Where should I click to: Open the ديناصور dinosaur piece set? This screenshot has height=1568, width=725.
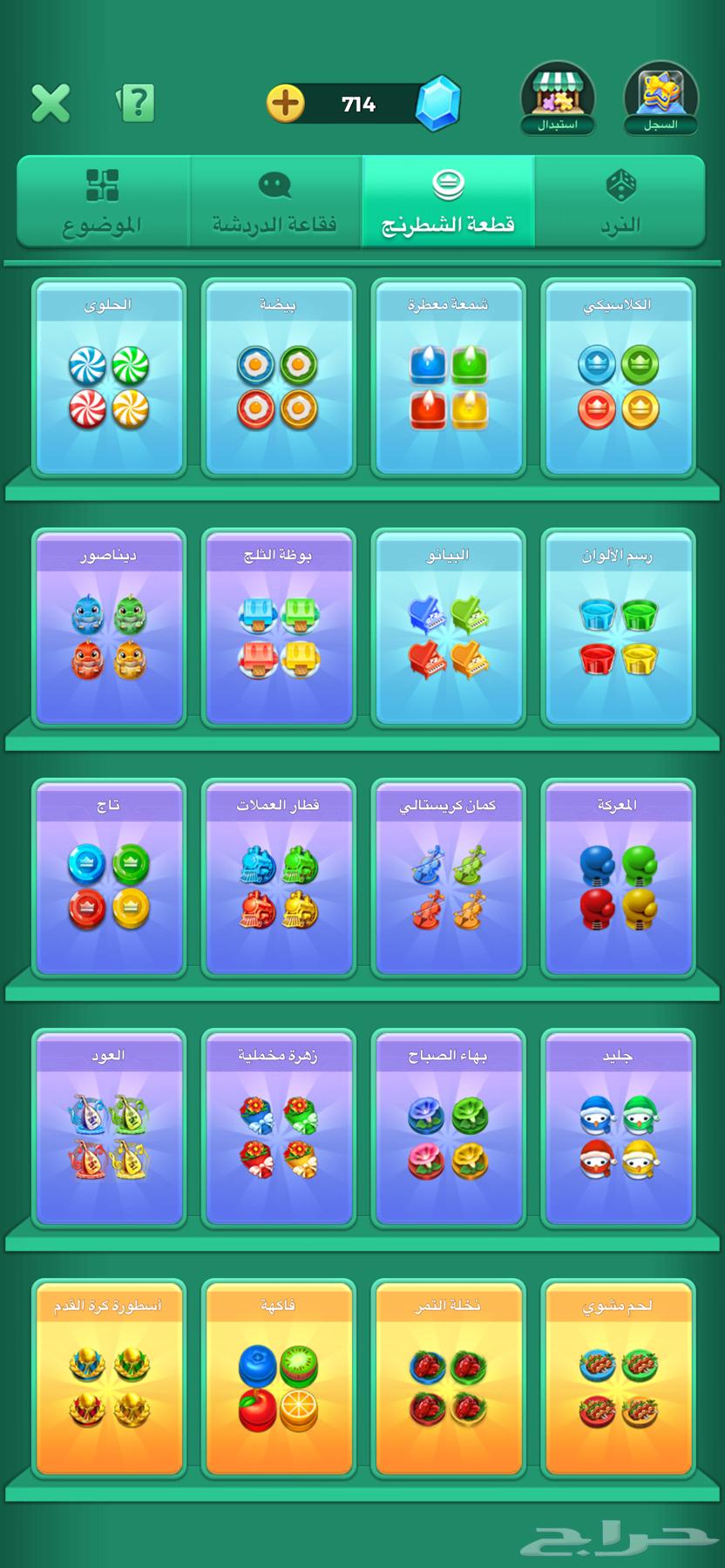(x=109, y=628)
